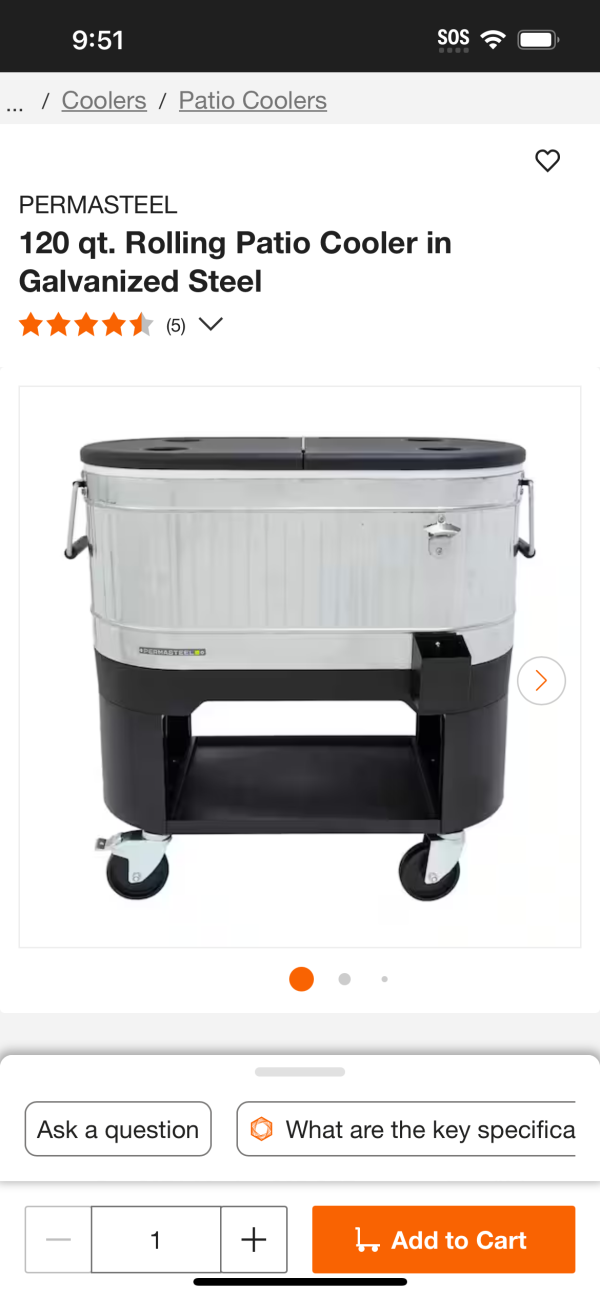Tap Ask a question chip
The height and width of the screenshot is (1298, 600).
coord(118,1130)
